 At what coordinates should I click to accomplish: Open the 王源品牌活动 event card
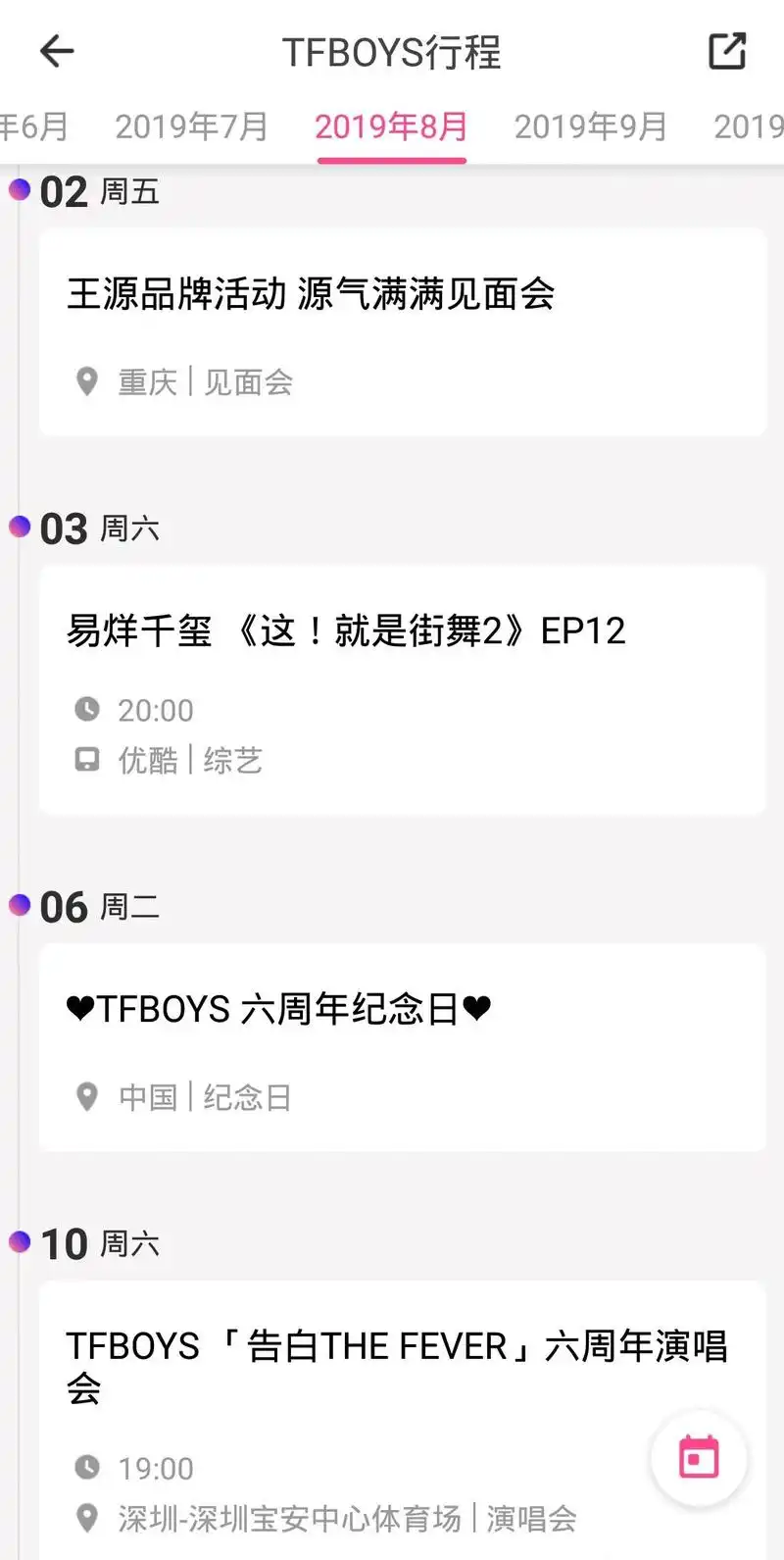[402, 331]
